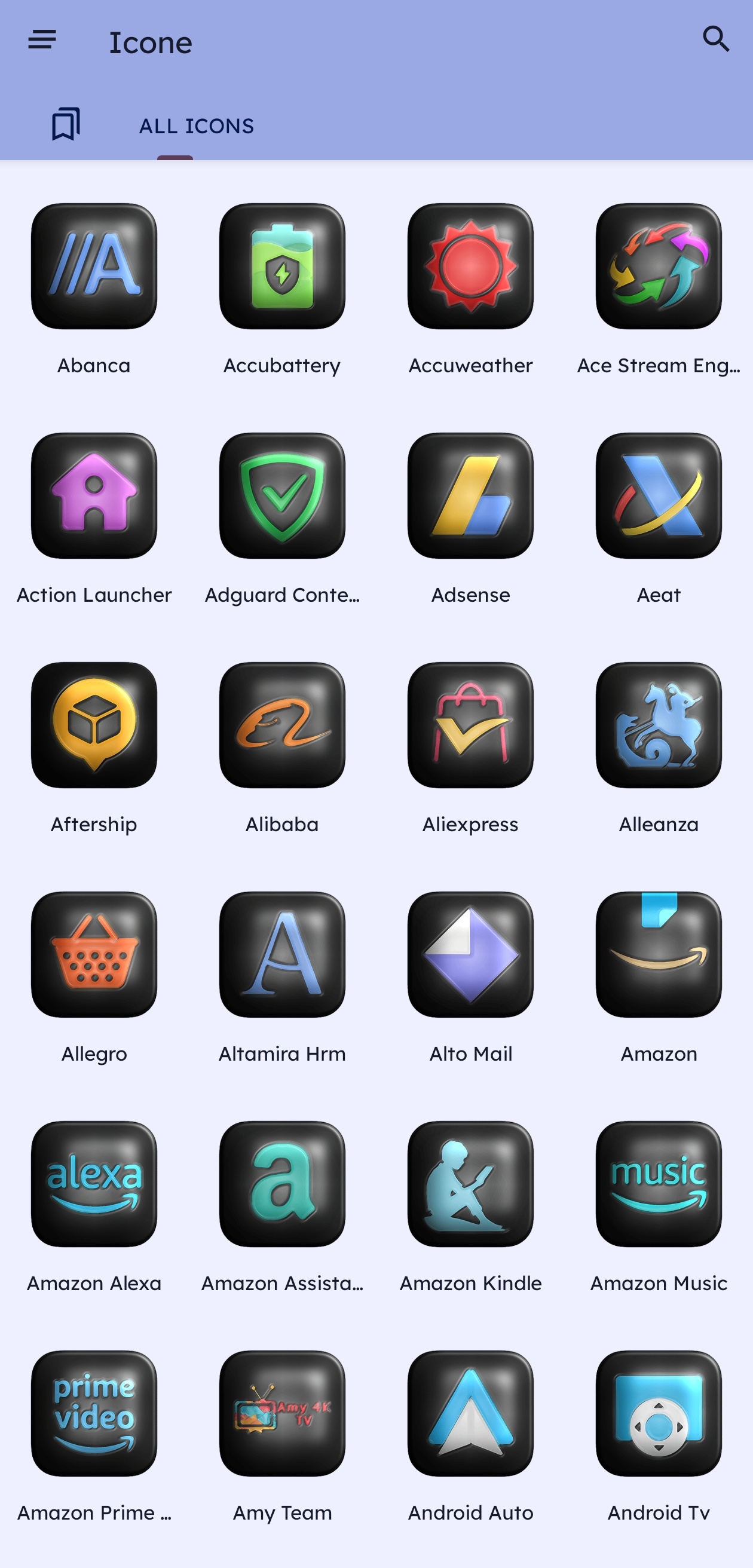Open the Aliexpress icon
Screen dimensions: 753x1568
[x=470, y=725]
